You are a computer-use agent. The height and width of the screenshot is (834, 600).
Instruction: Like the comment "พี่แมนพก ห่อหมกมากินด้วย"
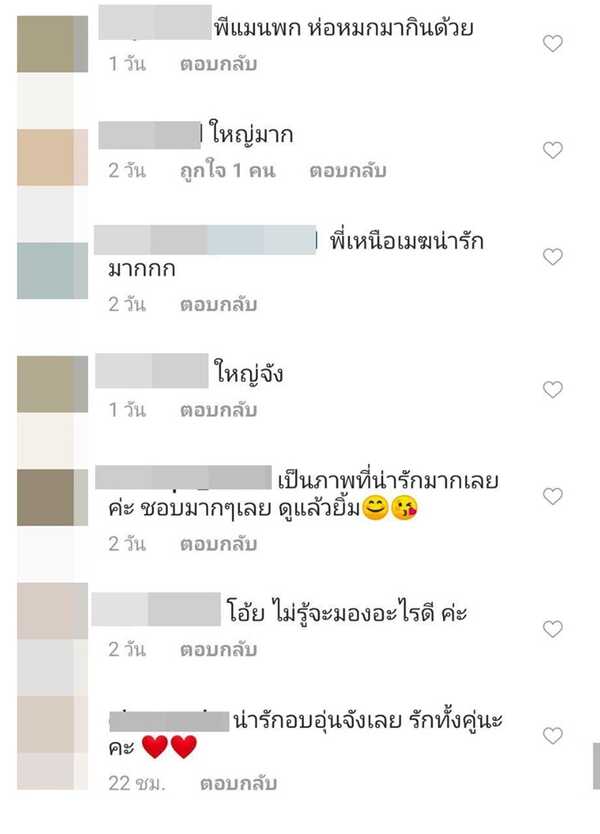pos(552,44)
